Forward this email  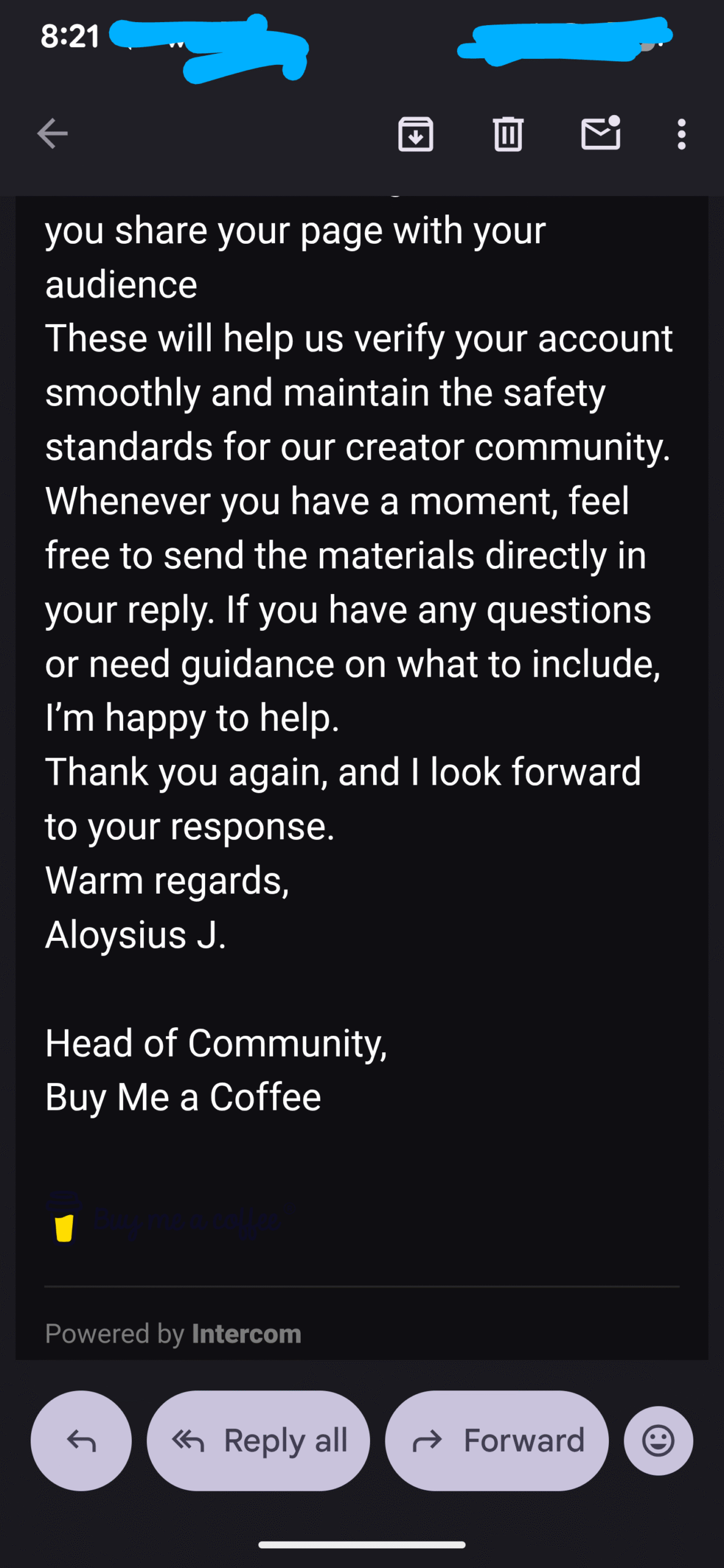[x=497, y=1440]
